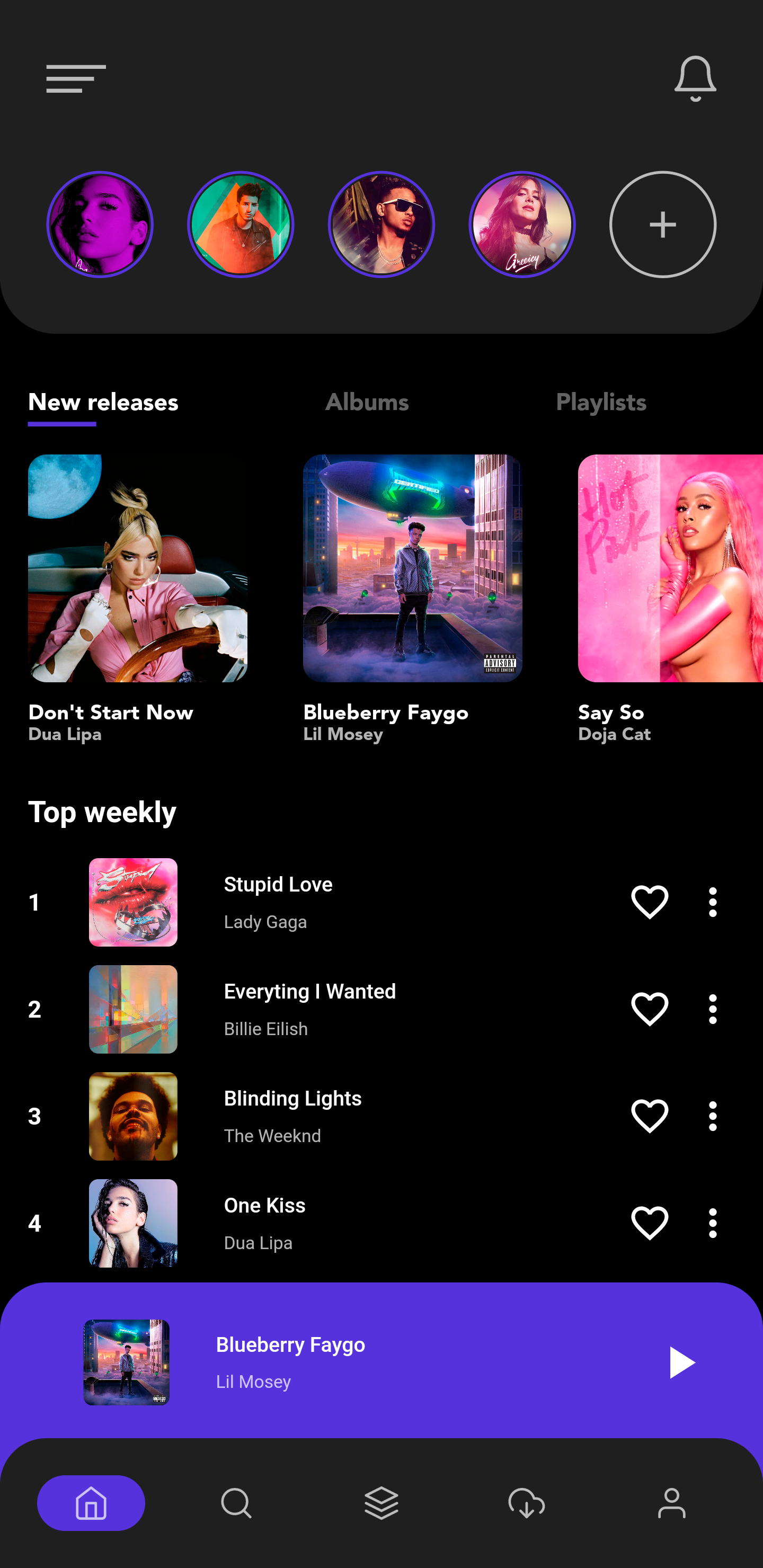Open the notifications bell
The width and height of the screenshot is (763, 1568).
695,78
